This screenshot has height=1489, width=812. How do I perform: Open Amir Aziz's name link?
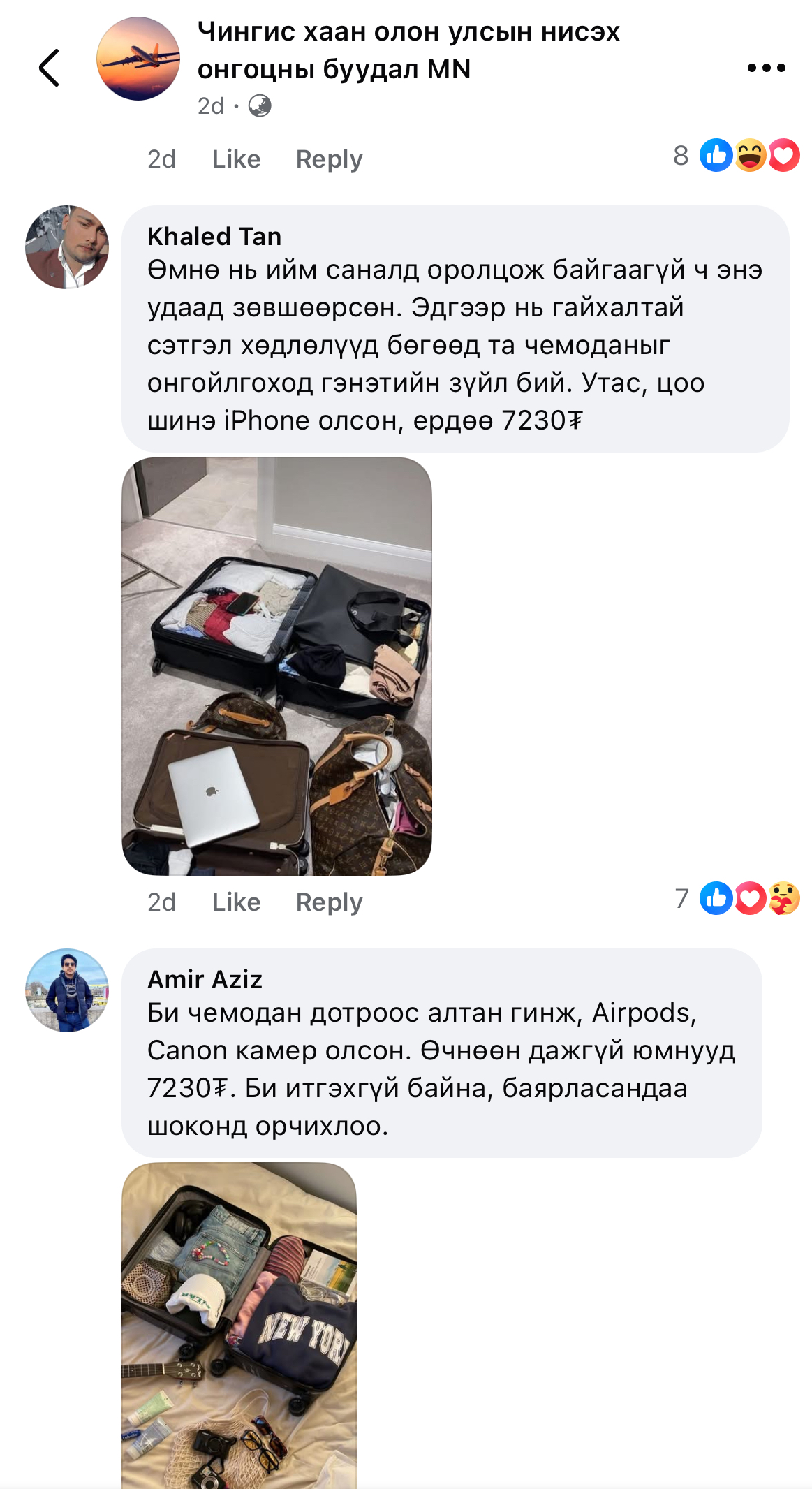pos(205,980)
